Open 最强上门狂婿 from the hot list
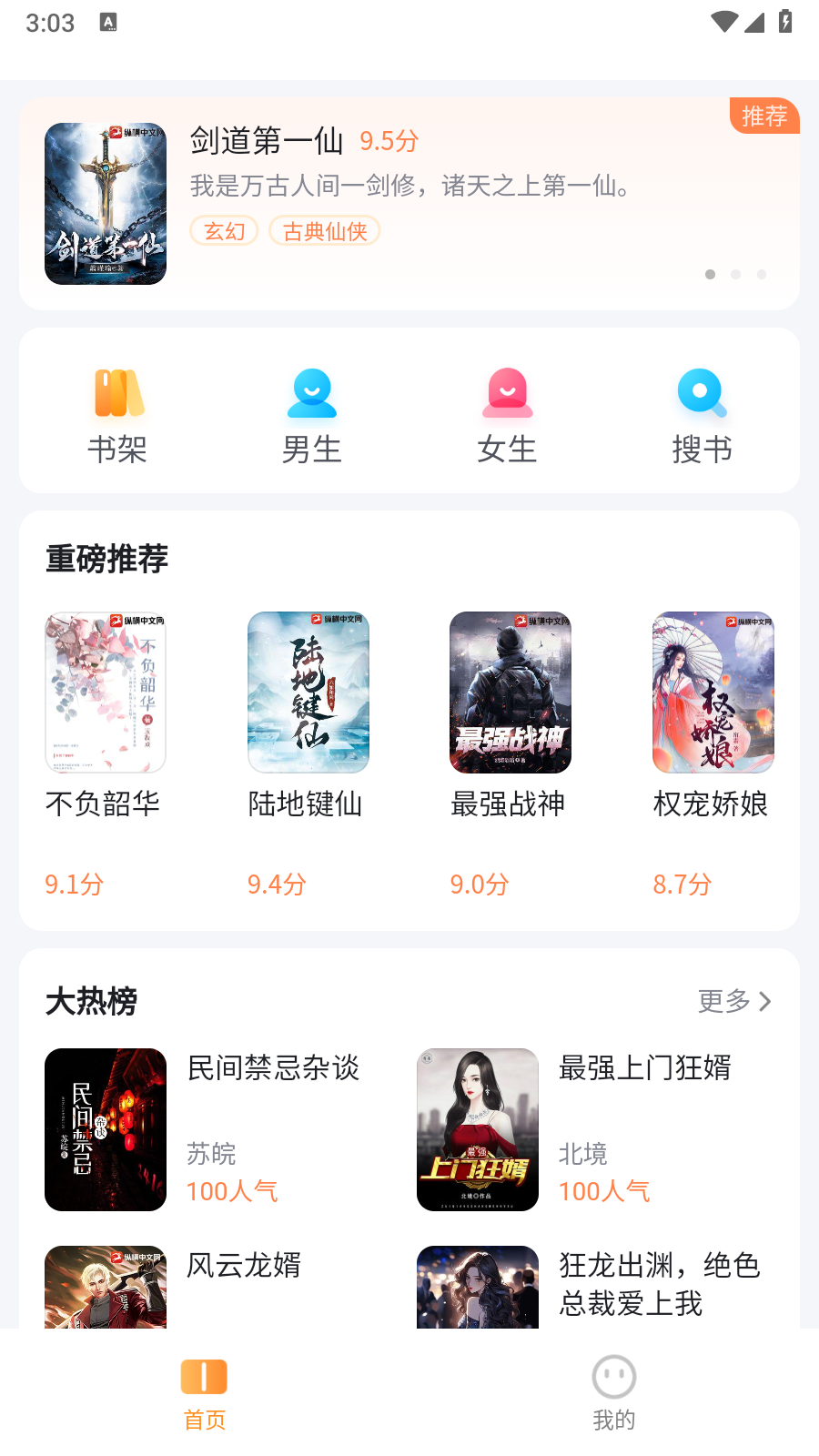The width and height of the screenshot is (819, 1456). tap(647, 1069)
